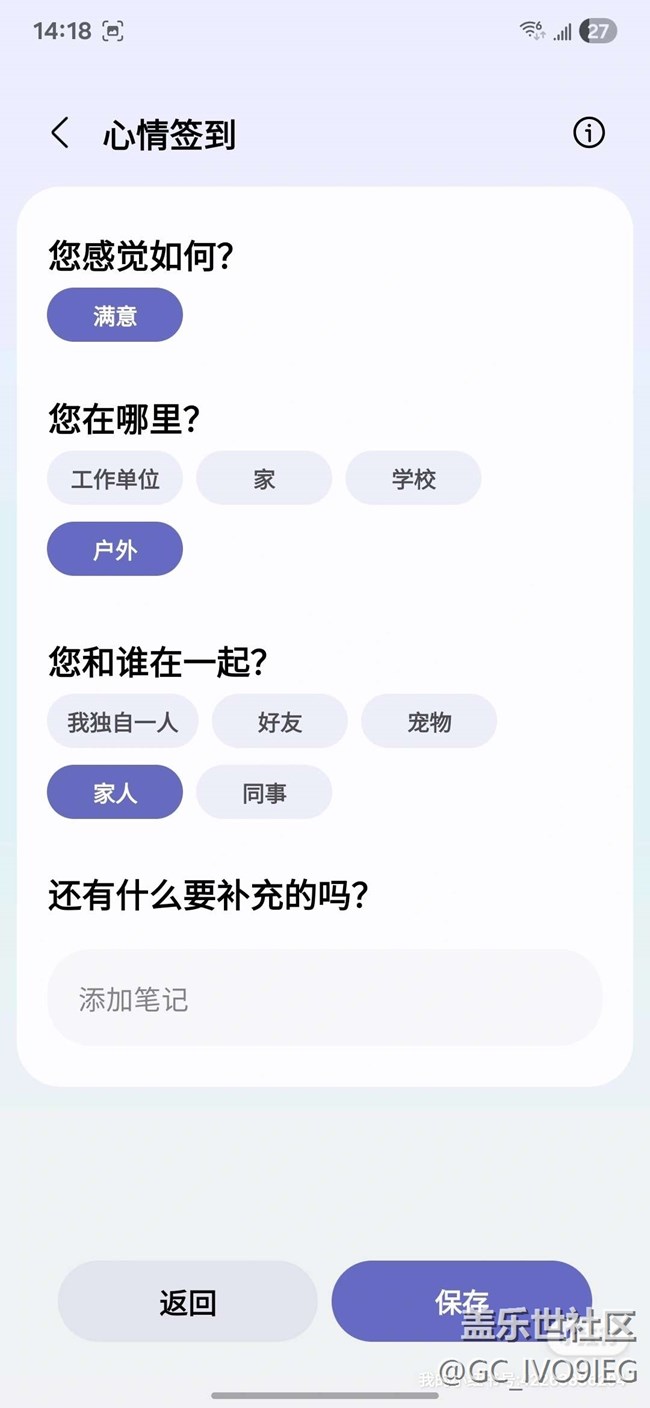Deselect the 户外 location chip
This screenshot has width=650, height=1408.
tap(115, 549)
